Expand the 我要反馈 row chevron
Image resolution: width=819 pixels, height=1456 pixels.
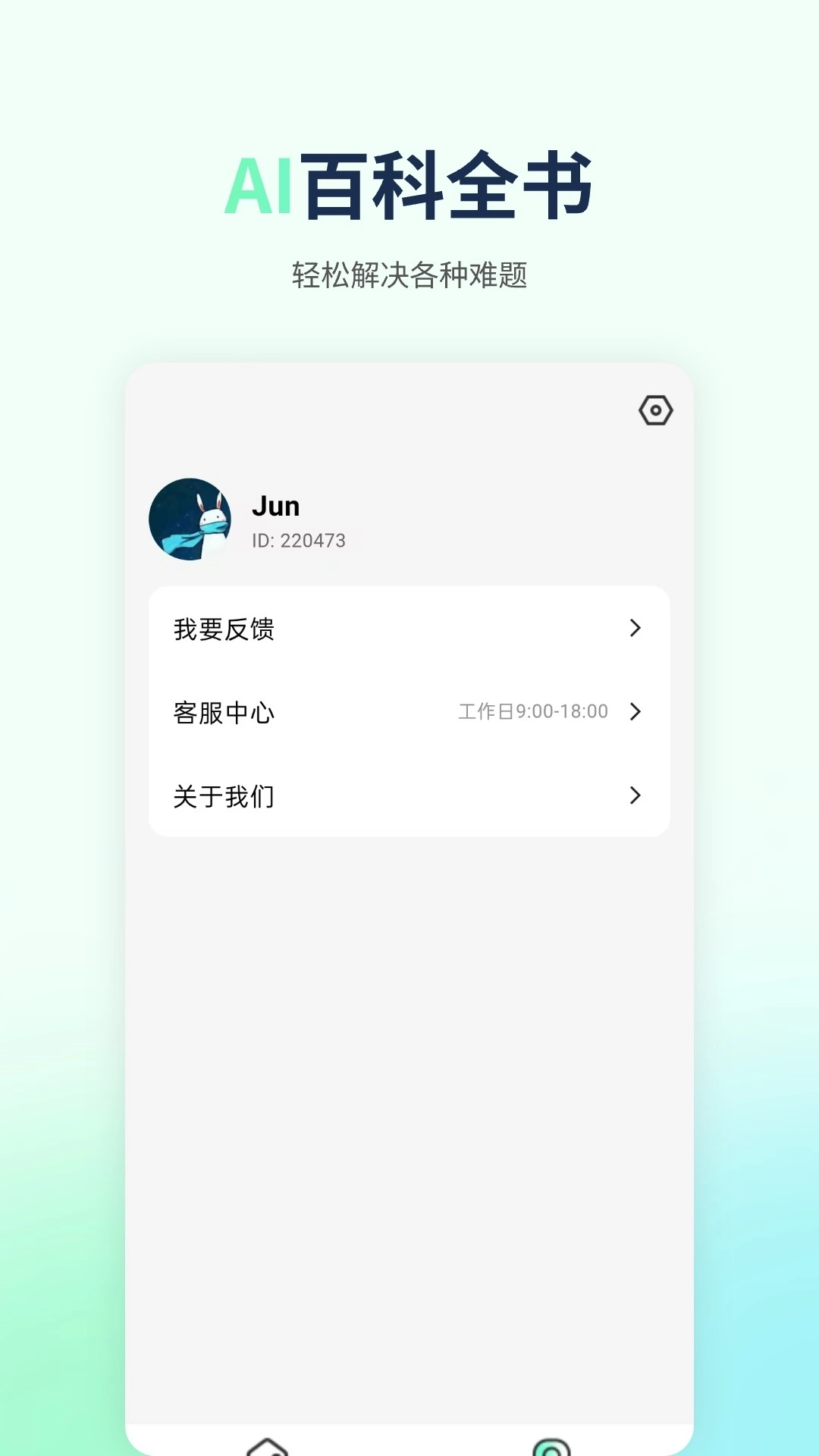pyautogui.click(x=633, y=628)
